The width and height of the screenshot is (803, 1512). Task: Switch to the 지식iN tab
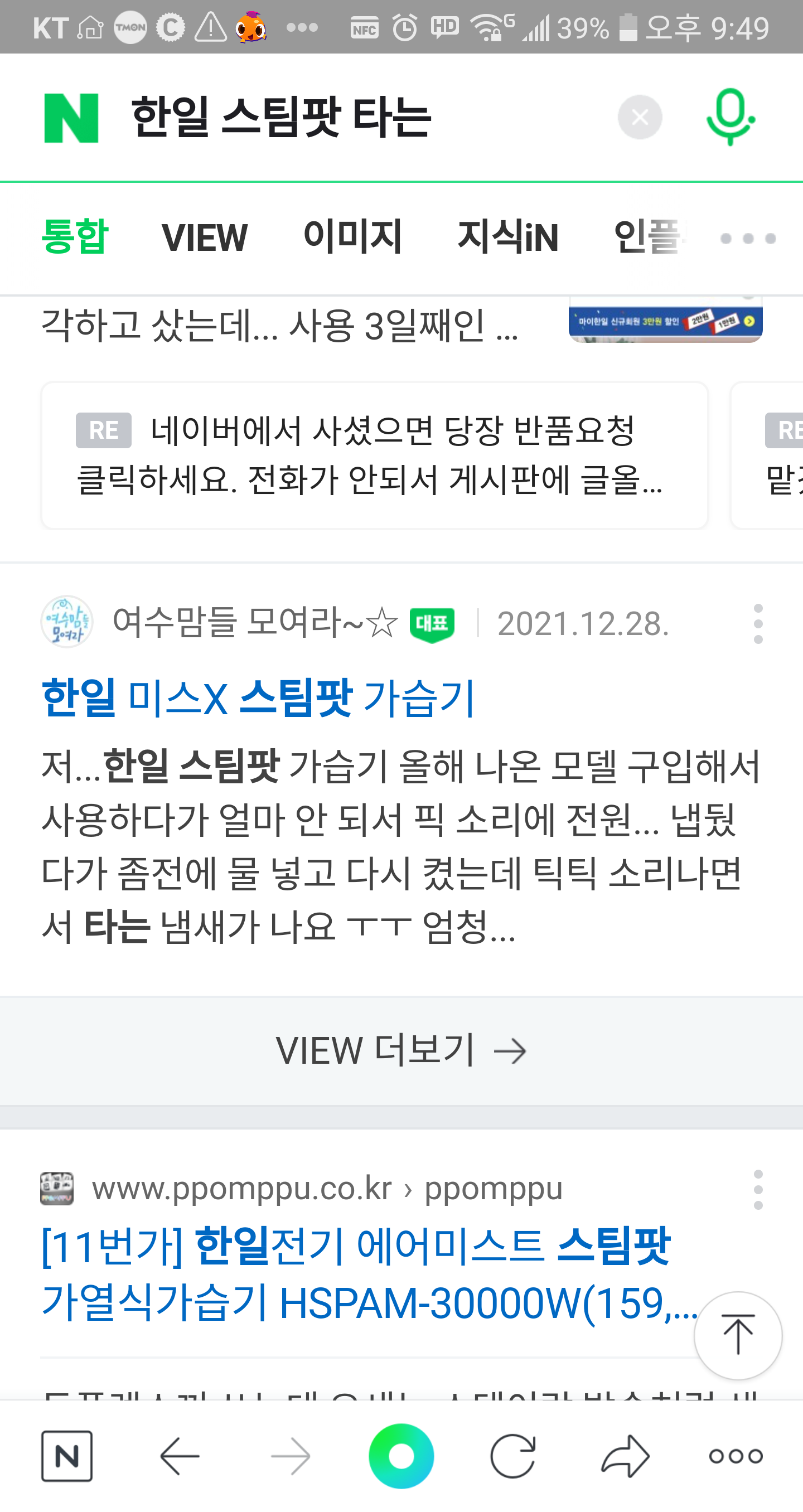point(508,237)
